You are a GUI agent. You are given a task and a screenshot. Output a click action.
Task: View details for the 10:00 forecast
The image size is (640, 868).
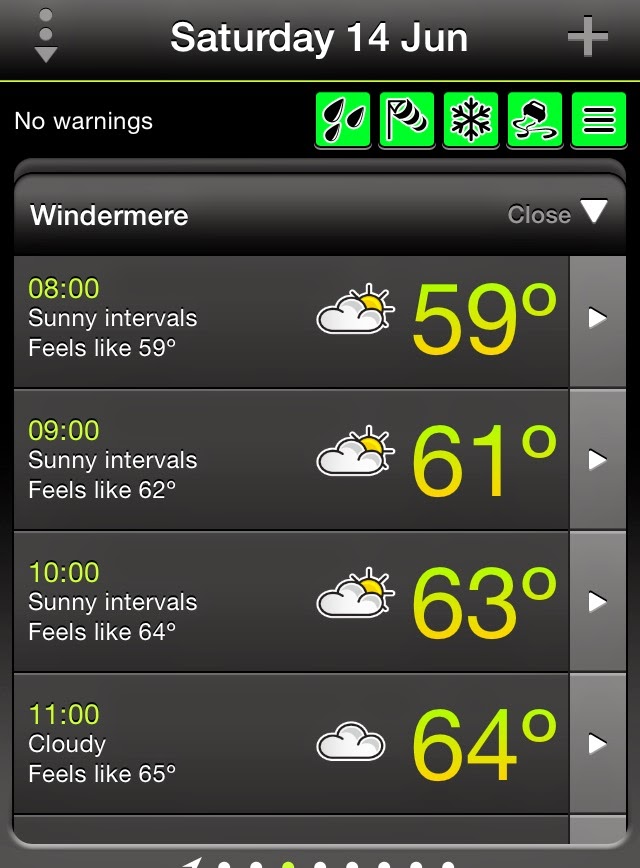point(598,602)
